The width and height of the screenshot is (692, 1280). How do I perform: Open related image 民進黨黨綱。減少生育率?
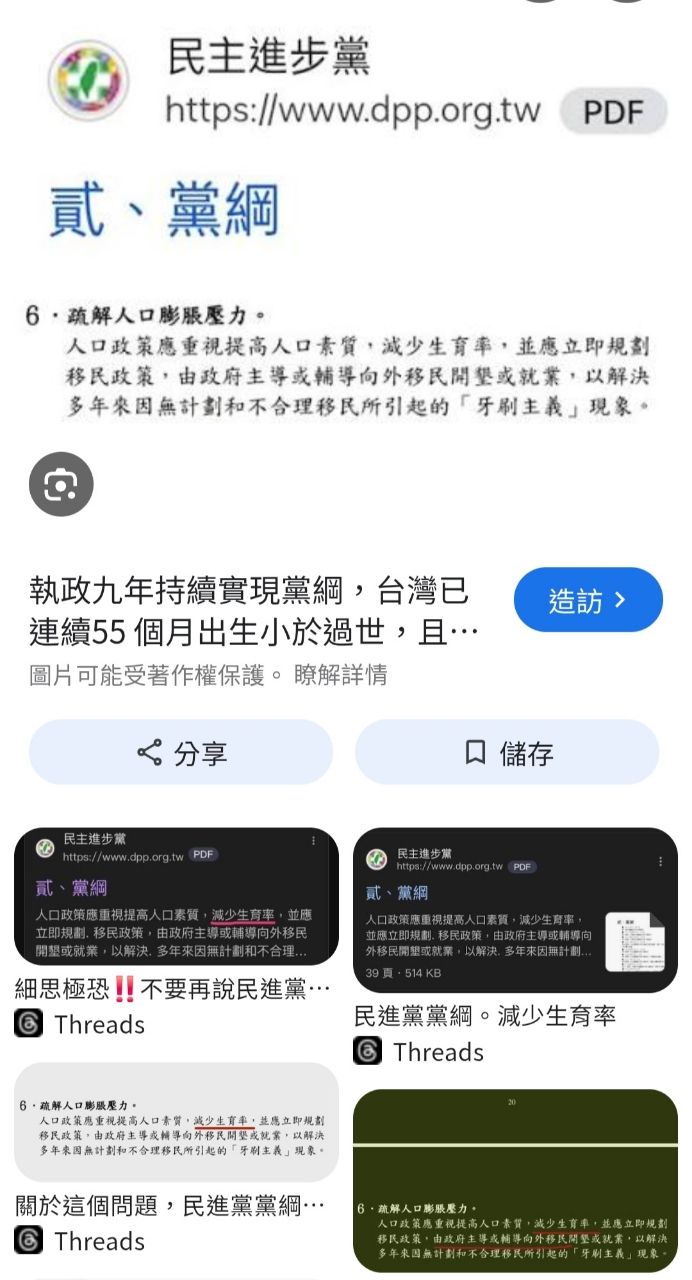click(x=515, y=909)
